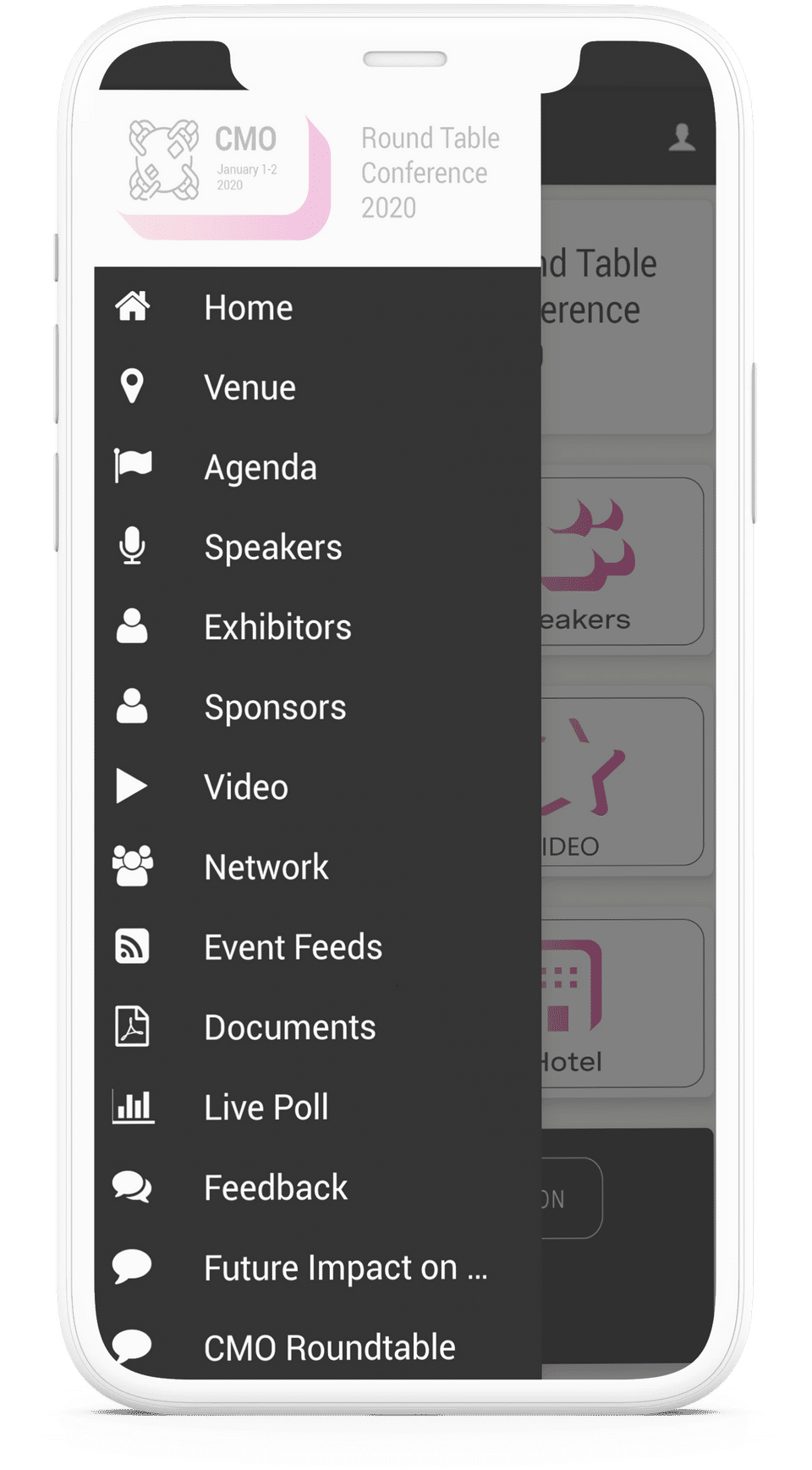
Task: Open the Feedback menu item
Action: pyautogui.click(x=276, y=1187)
